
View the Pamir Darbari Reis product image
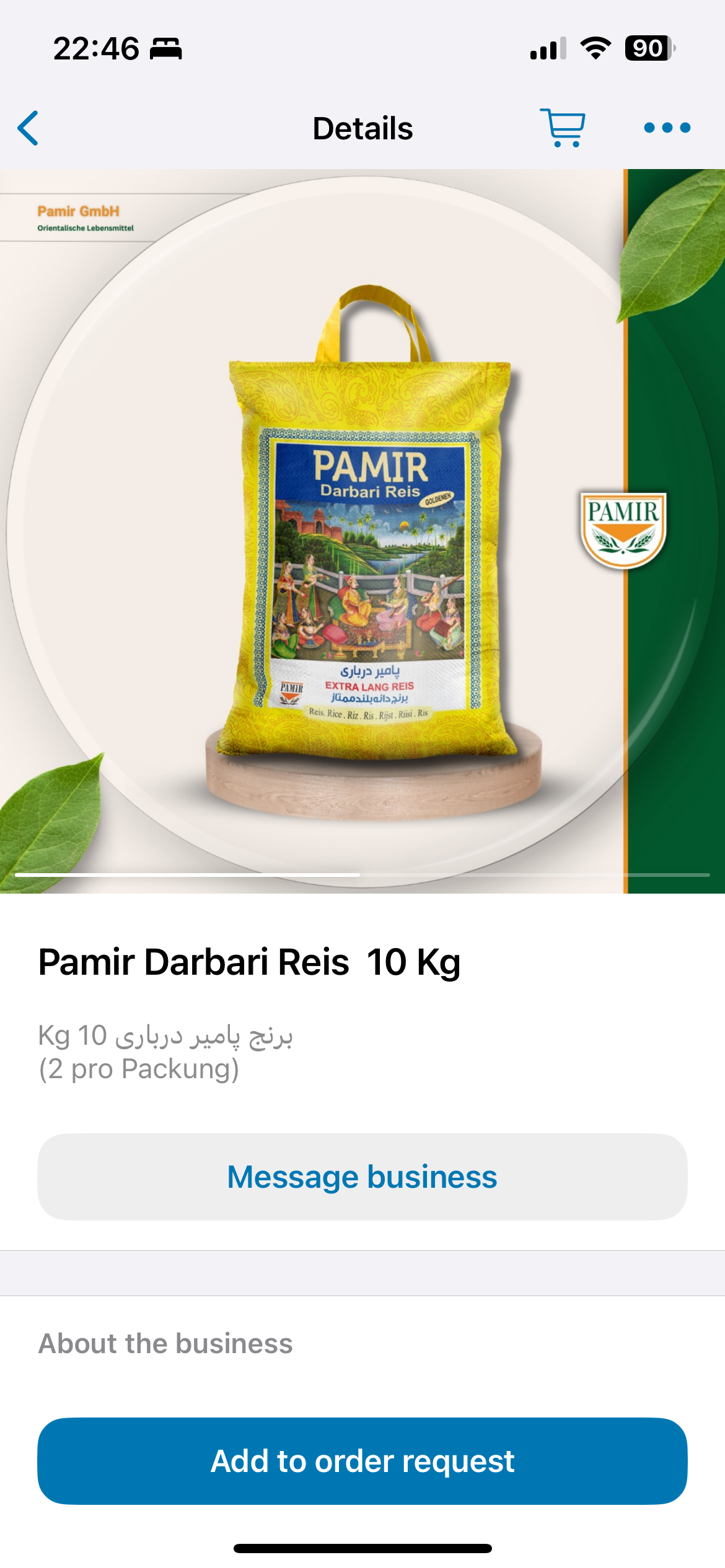[x=362, y=531]
